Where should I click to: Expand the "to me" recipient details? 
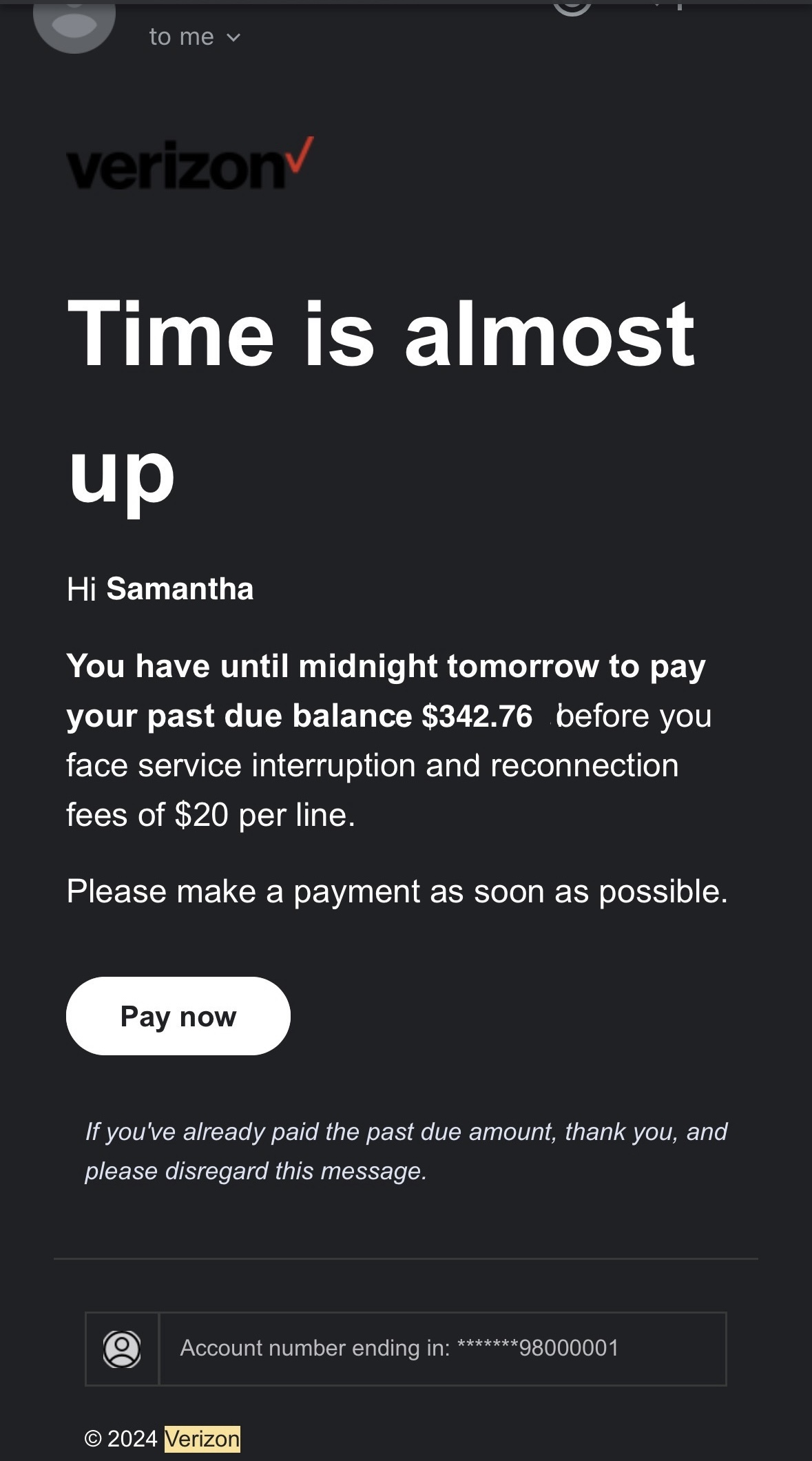tap(195, 37)
